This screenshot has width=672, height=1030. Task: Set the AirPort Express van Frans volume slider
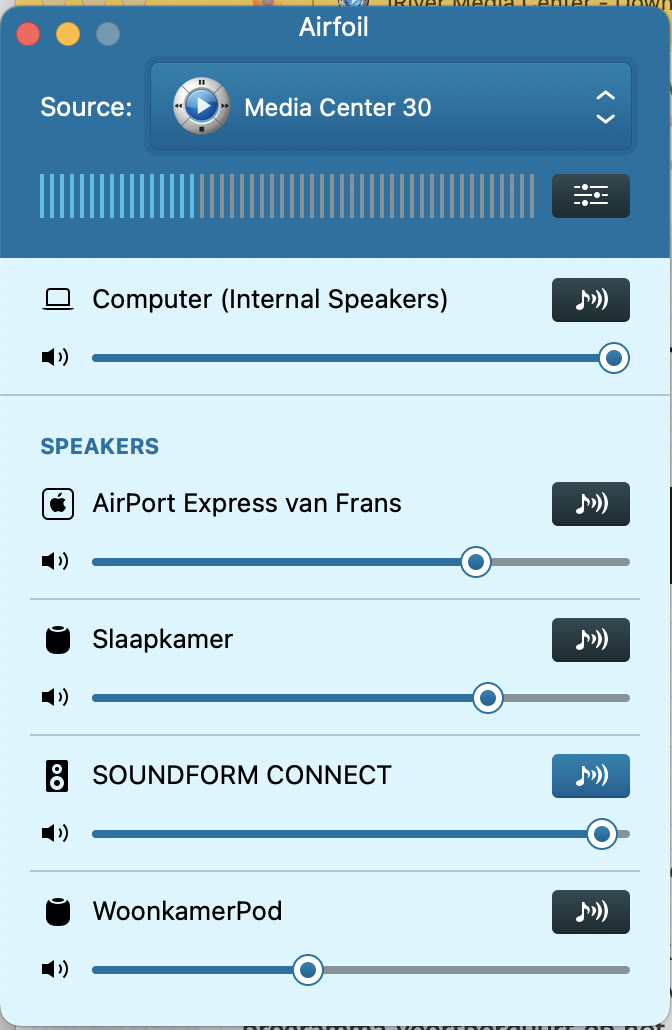tap(477, 562)
